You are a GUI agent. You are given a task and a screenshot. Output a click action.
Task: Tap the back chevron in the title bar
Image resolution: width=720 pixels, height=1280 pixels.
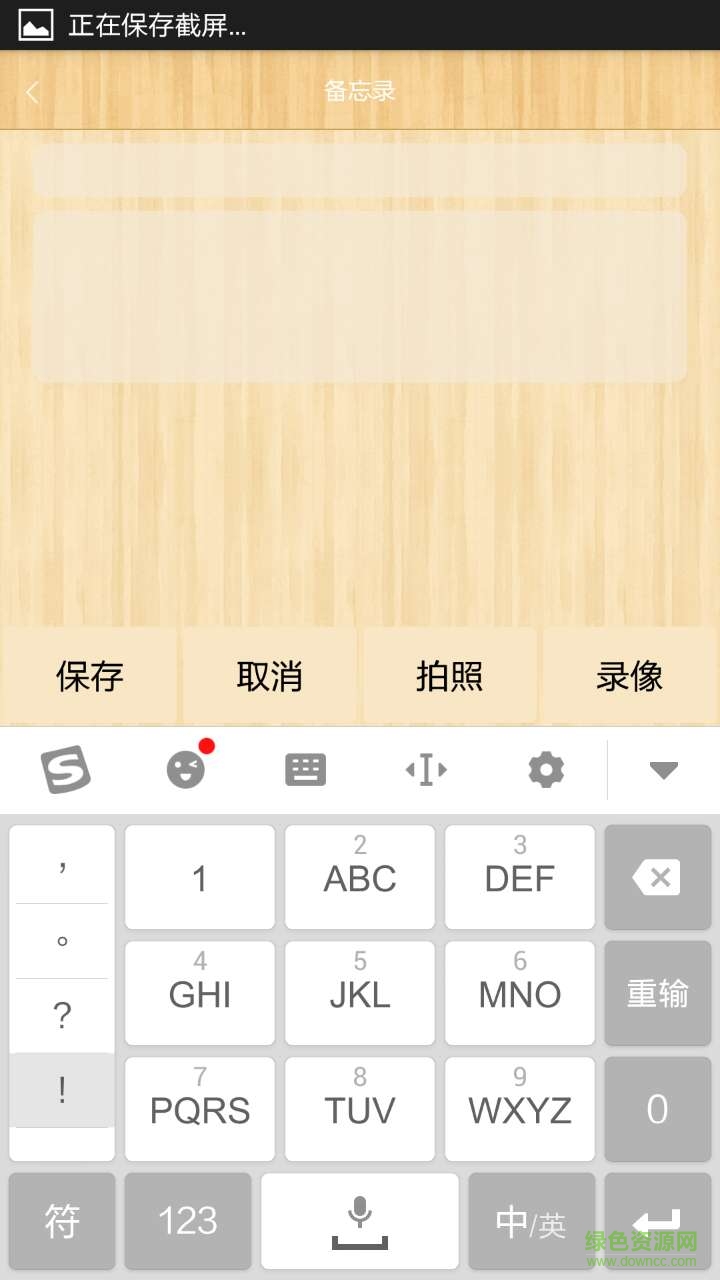click(31, 91)
